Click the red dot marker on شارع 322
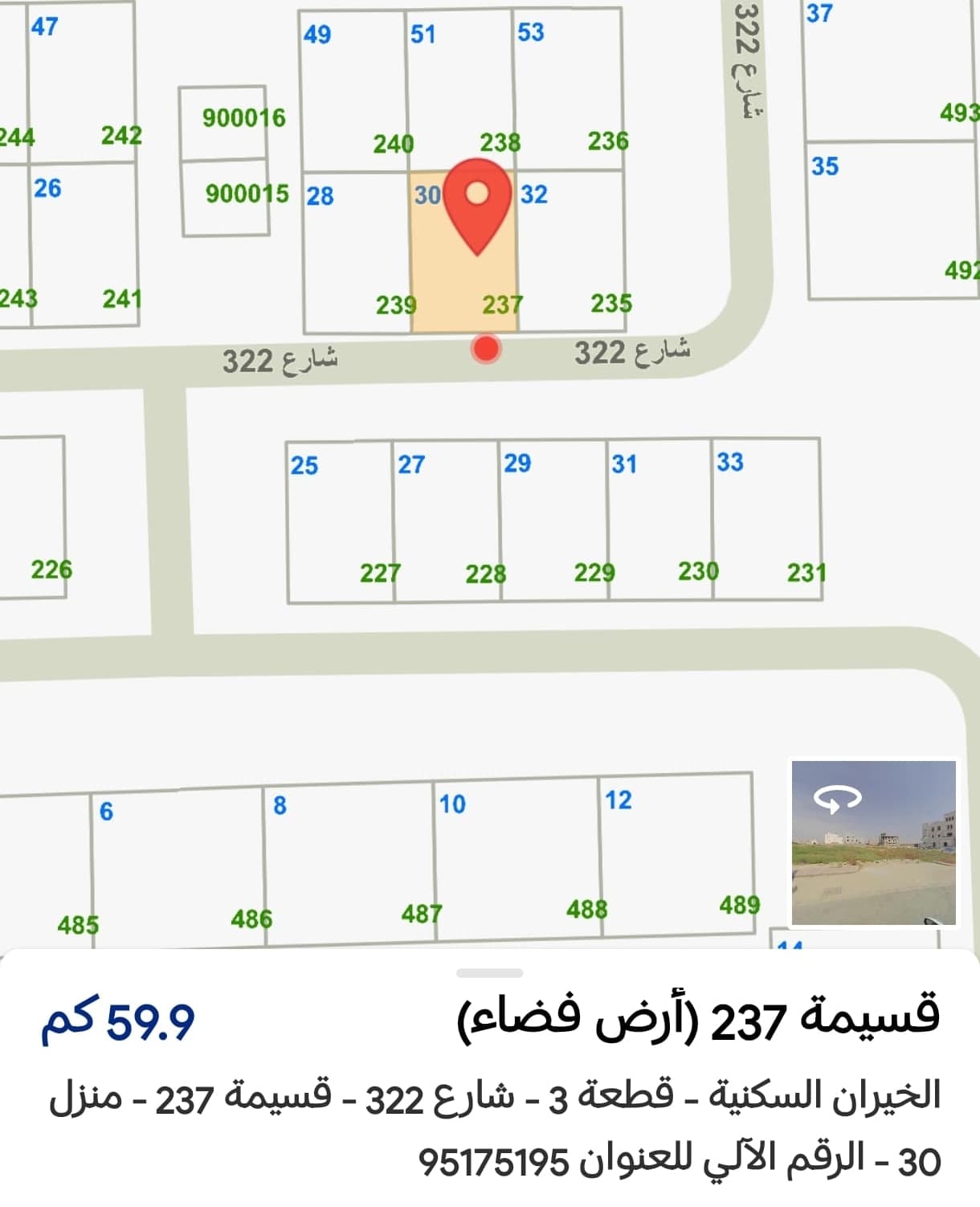 (x=484, y=350)
